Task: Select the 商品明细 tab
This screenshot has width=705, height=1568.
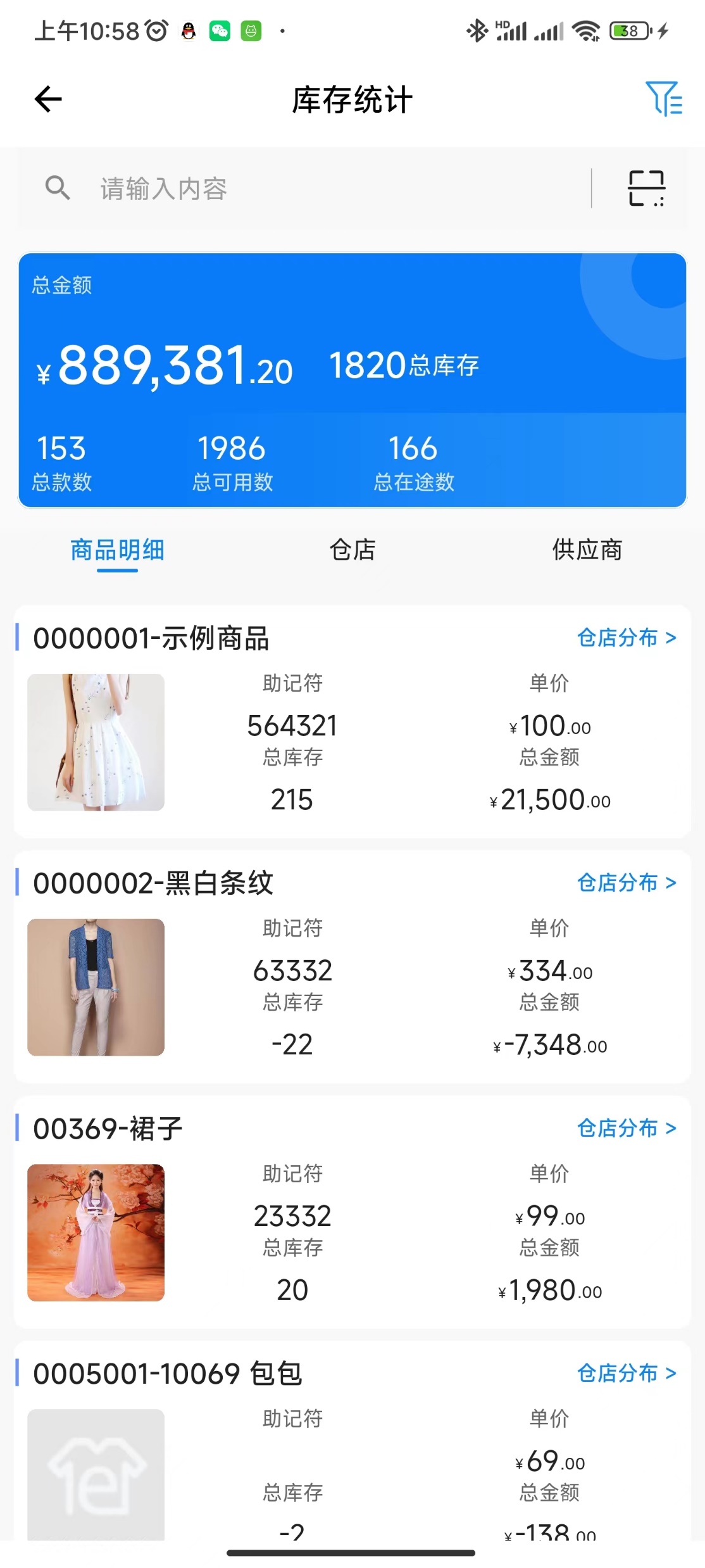Action: click(x=117, y=551)
